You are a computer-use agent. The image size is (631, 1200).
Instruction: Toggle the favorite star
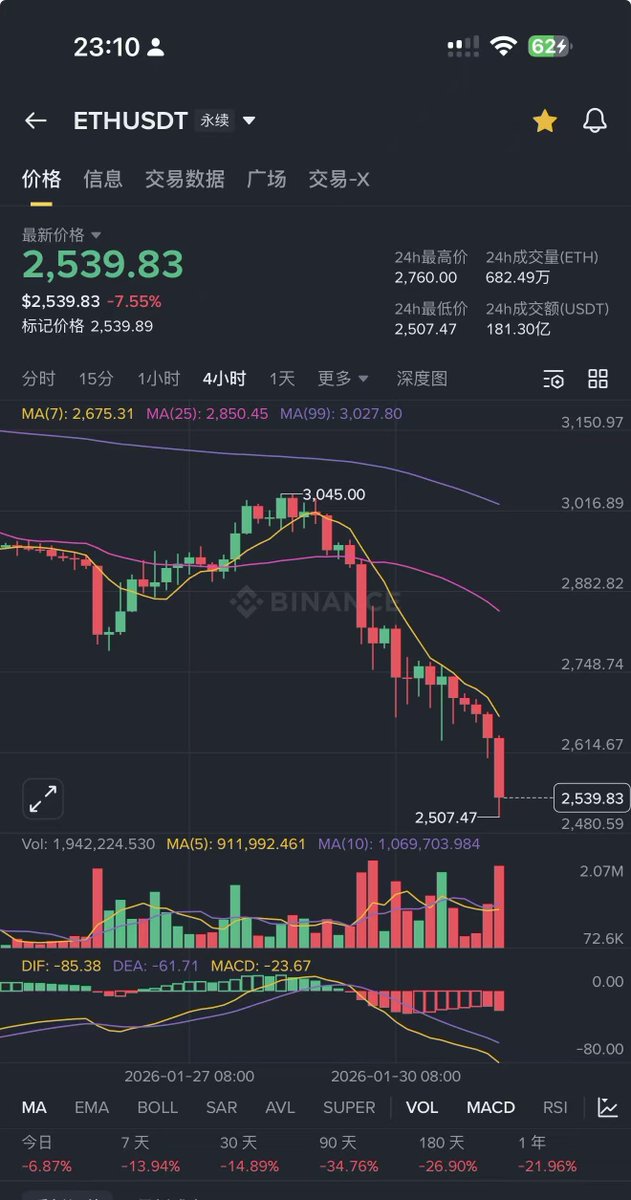click(x=544, y=121)
